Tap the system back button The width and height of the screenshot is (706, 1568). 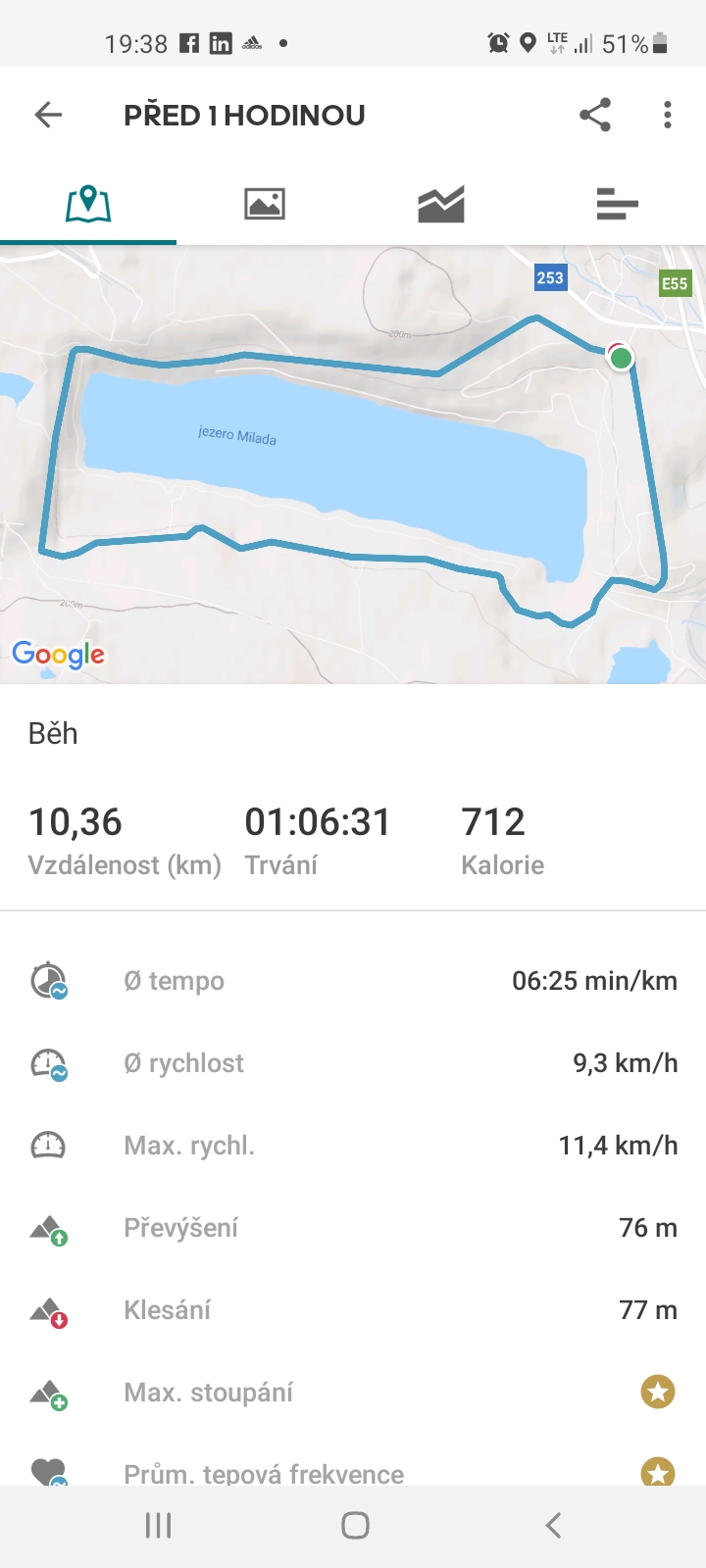553,1526
